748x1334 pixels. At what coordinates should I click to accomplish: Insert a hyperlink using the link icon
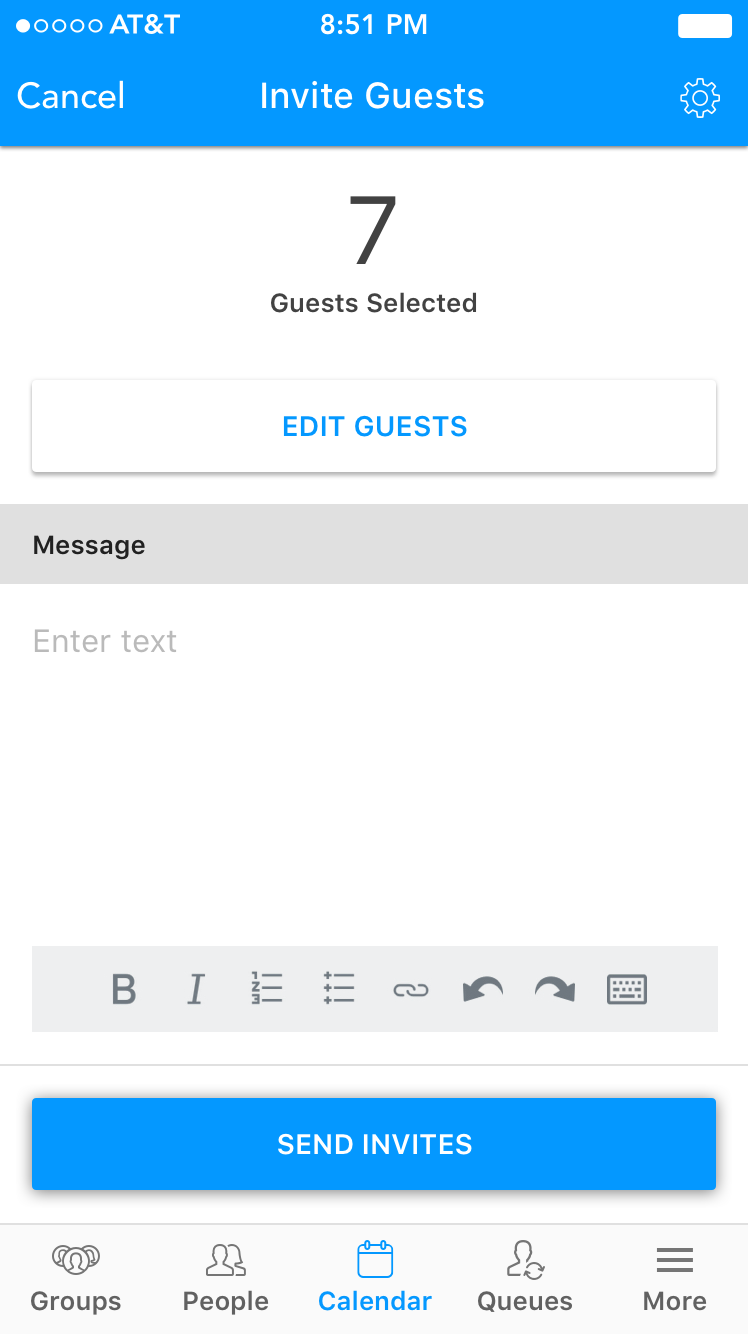(x=411, y=989)
